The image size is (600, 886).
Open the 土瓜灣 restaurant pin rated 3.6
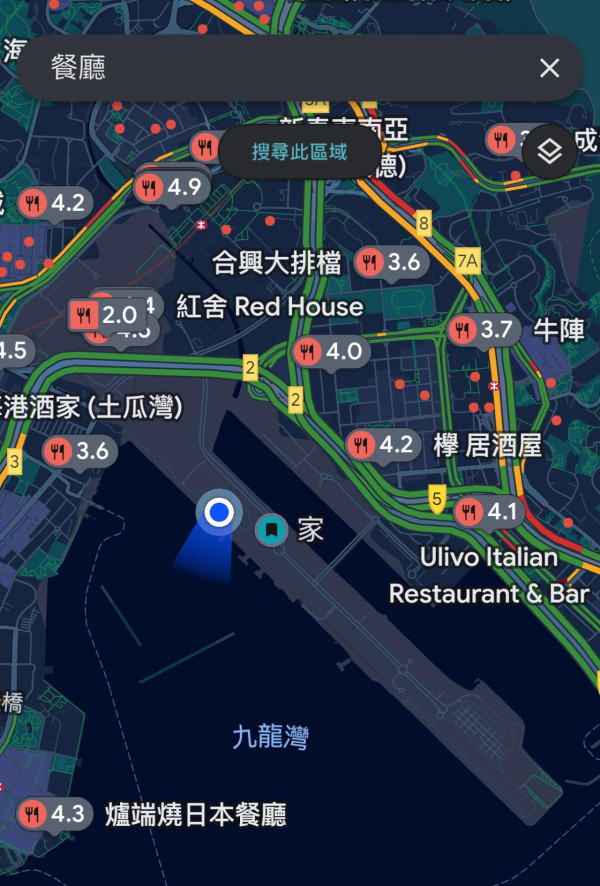[78, 452]
